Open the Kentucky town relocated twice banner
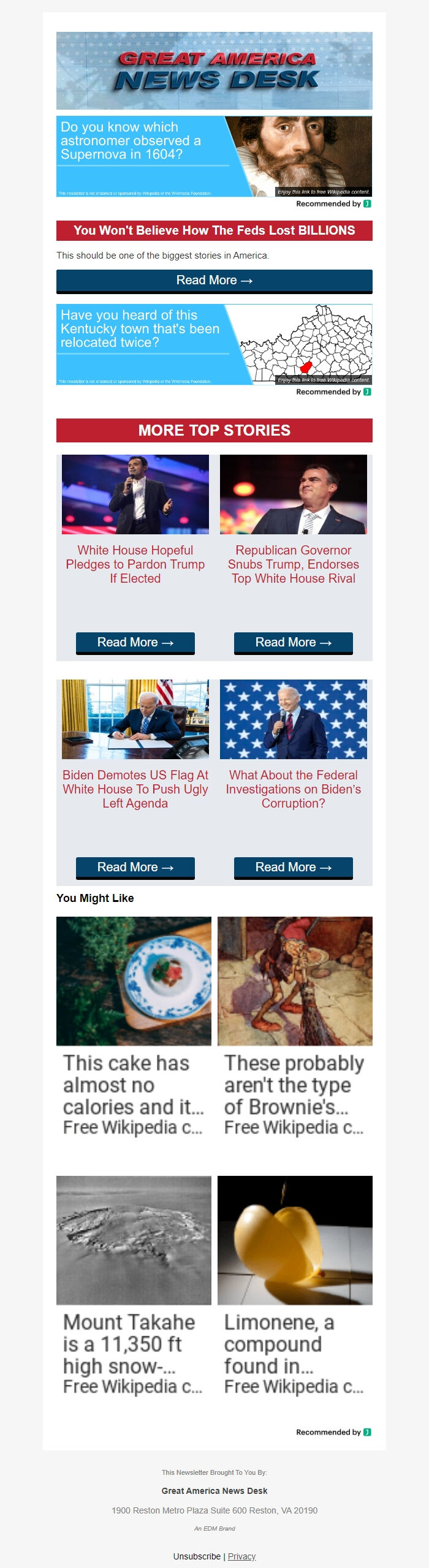The image size is (429, 1568). click(214, 344)
